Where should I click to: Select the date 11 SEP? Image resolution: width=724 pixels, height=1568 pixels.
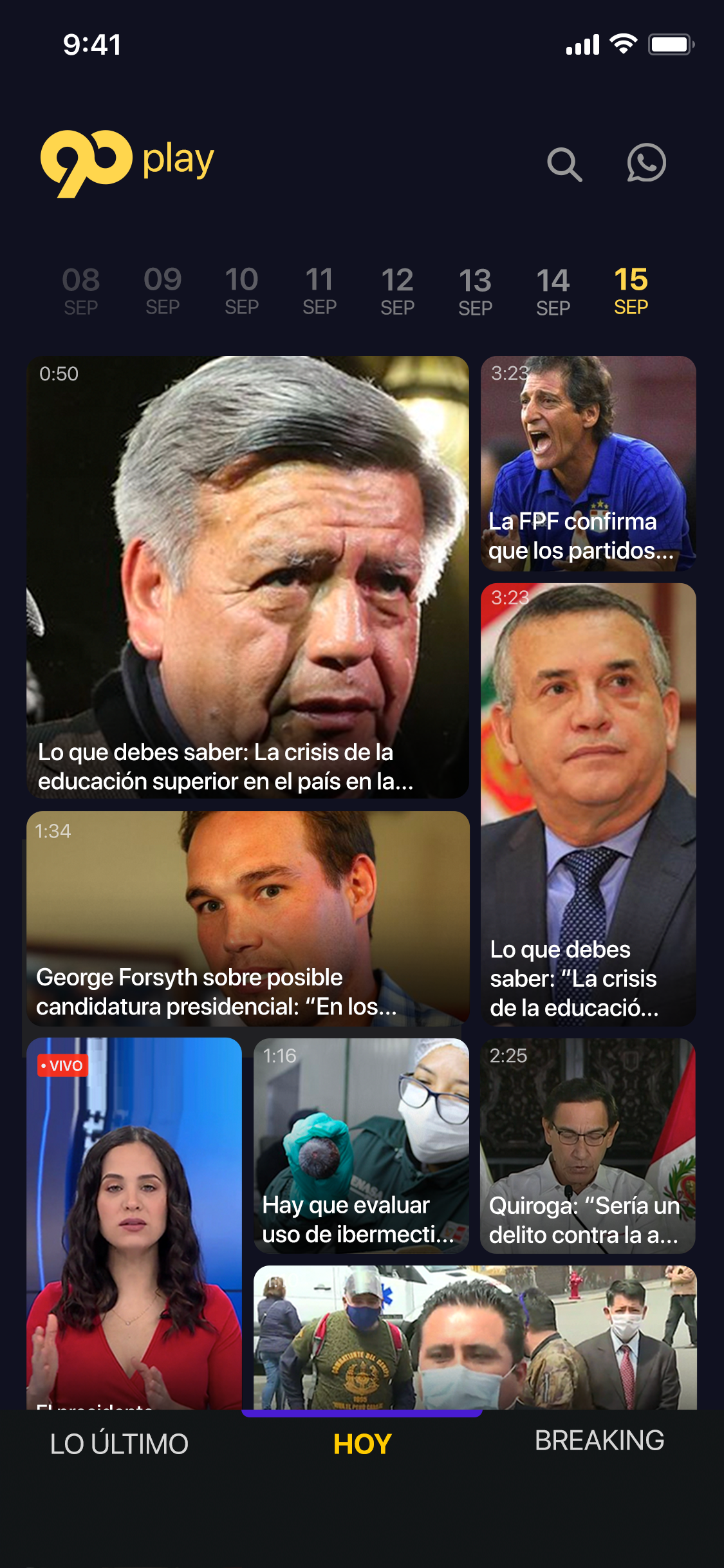click(319, 291)
